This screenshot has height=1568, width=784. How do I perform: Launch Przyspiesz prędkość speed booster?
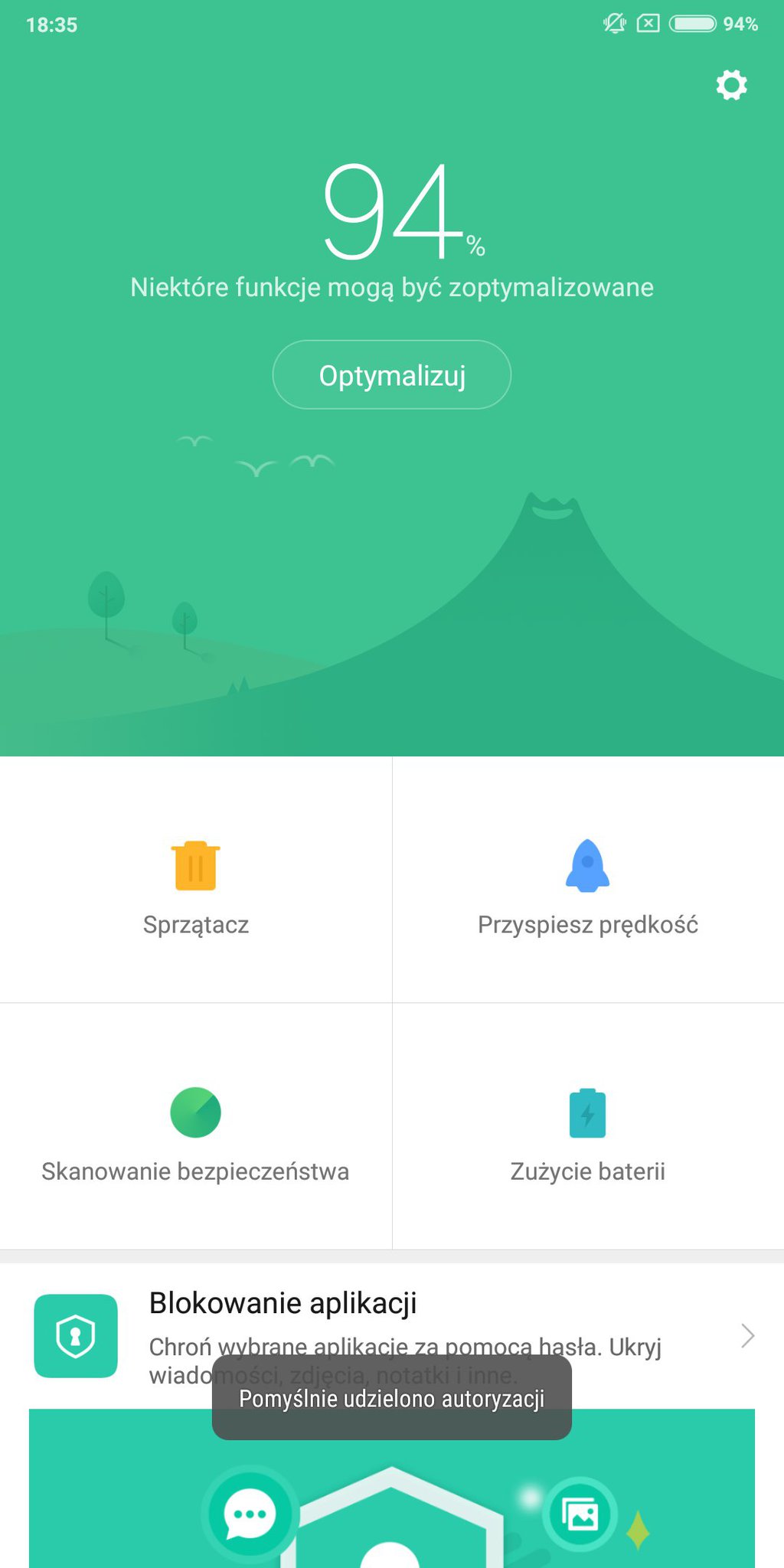point(587,880)
